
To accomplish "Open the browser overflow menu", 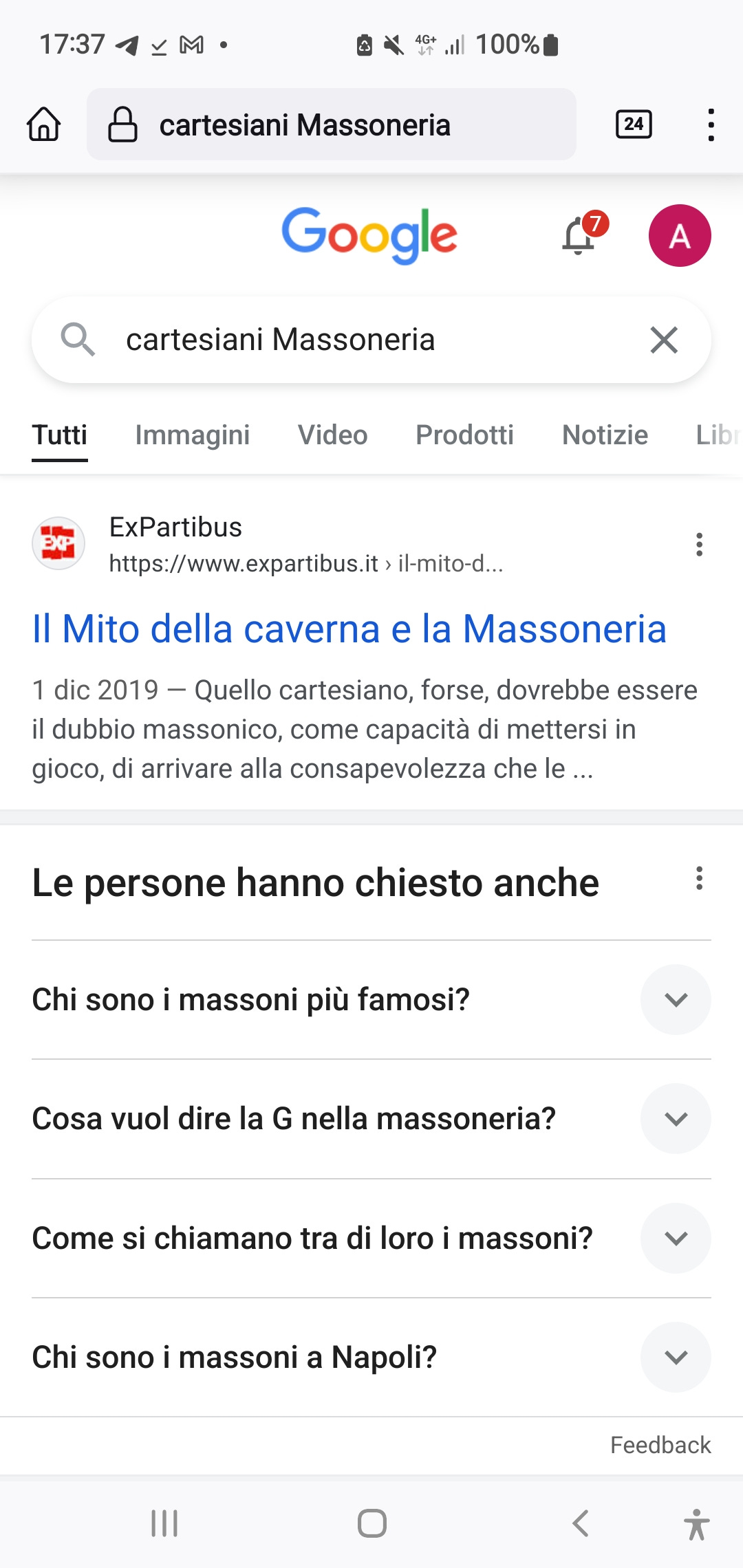I will pyautogui.click(x=711, y=124).
